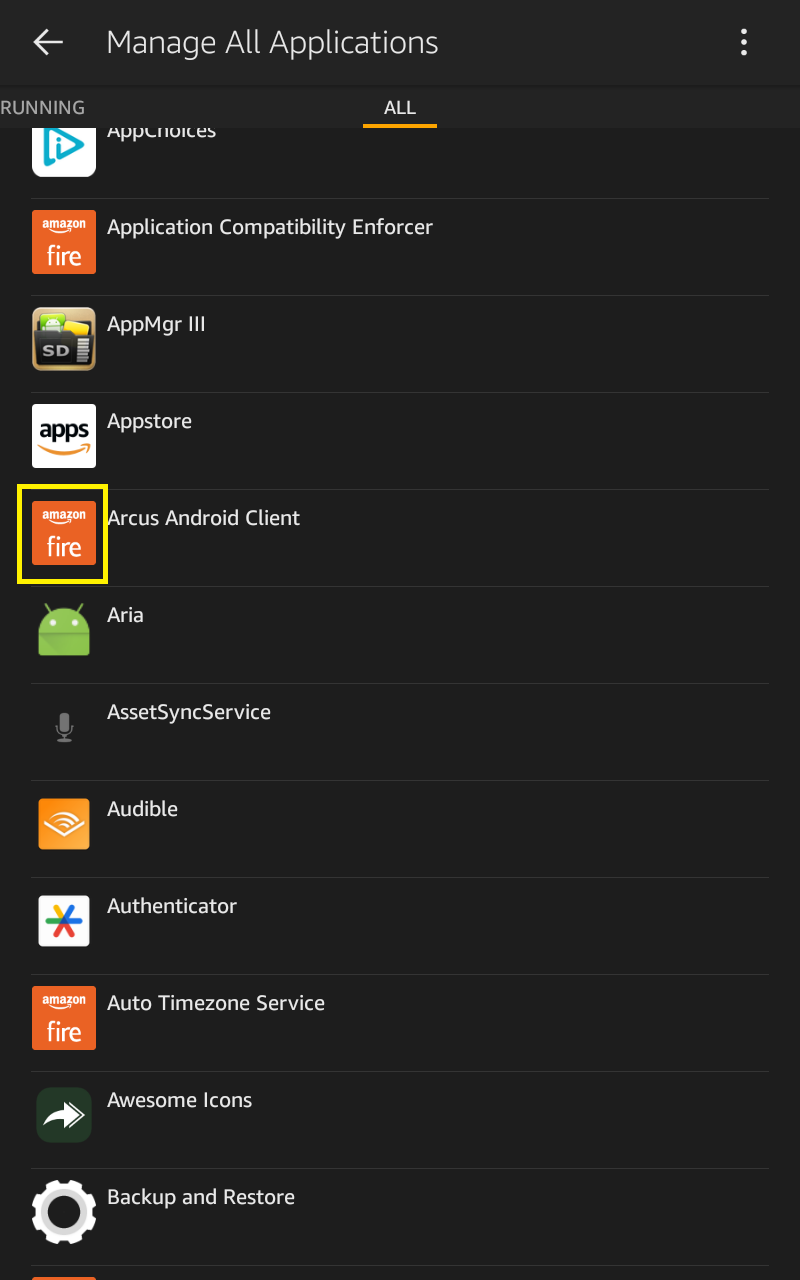Switch to the Running tab

click(42, 108)
